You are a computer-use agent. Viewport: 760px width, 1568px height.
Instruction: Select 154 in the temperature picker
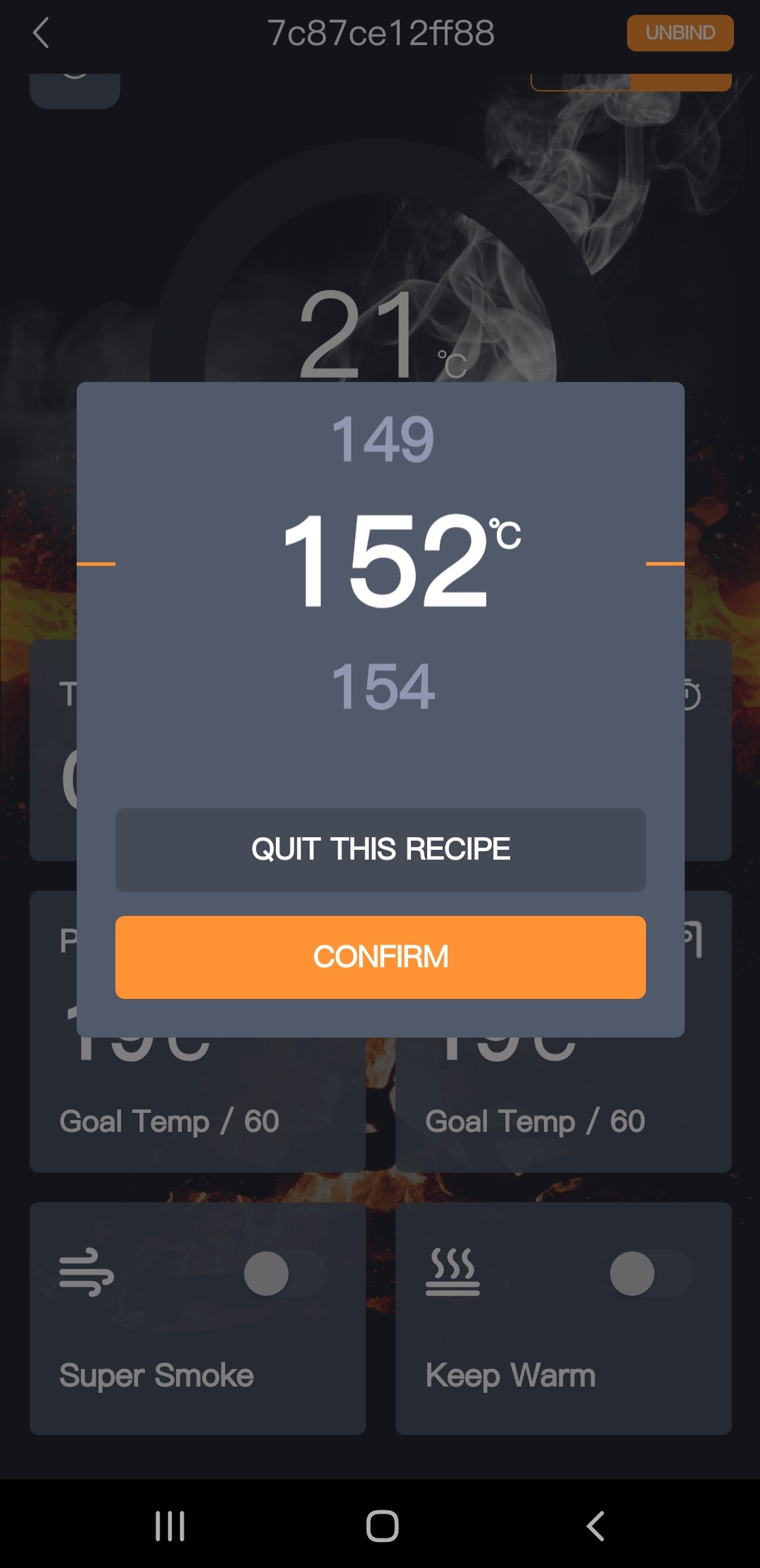tap(383, 687)
